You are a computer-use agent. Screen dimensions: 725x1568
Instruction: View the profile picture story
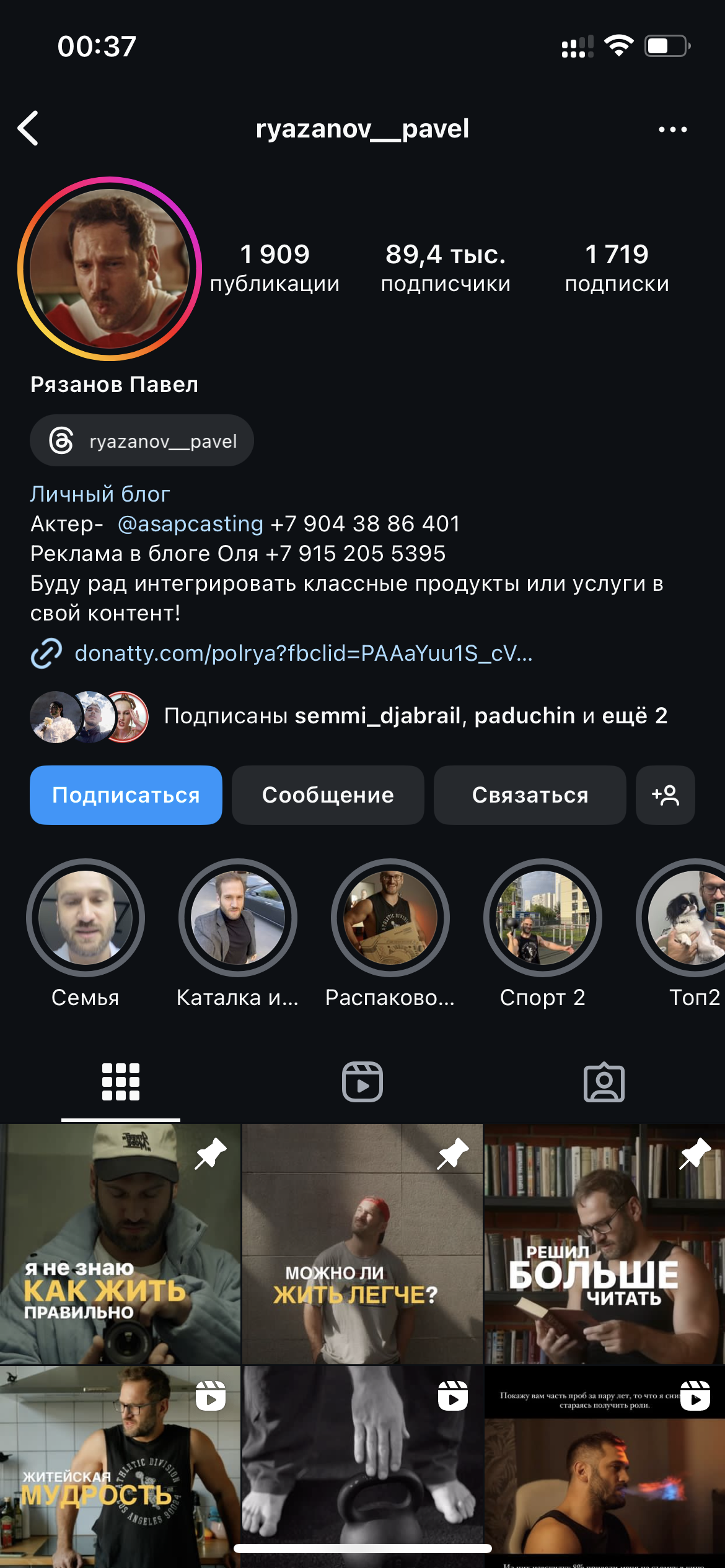[x=110, y=269]
